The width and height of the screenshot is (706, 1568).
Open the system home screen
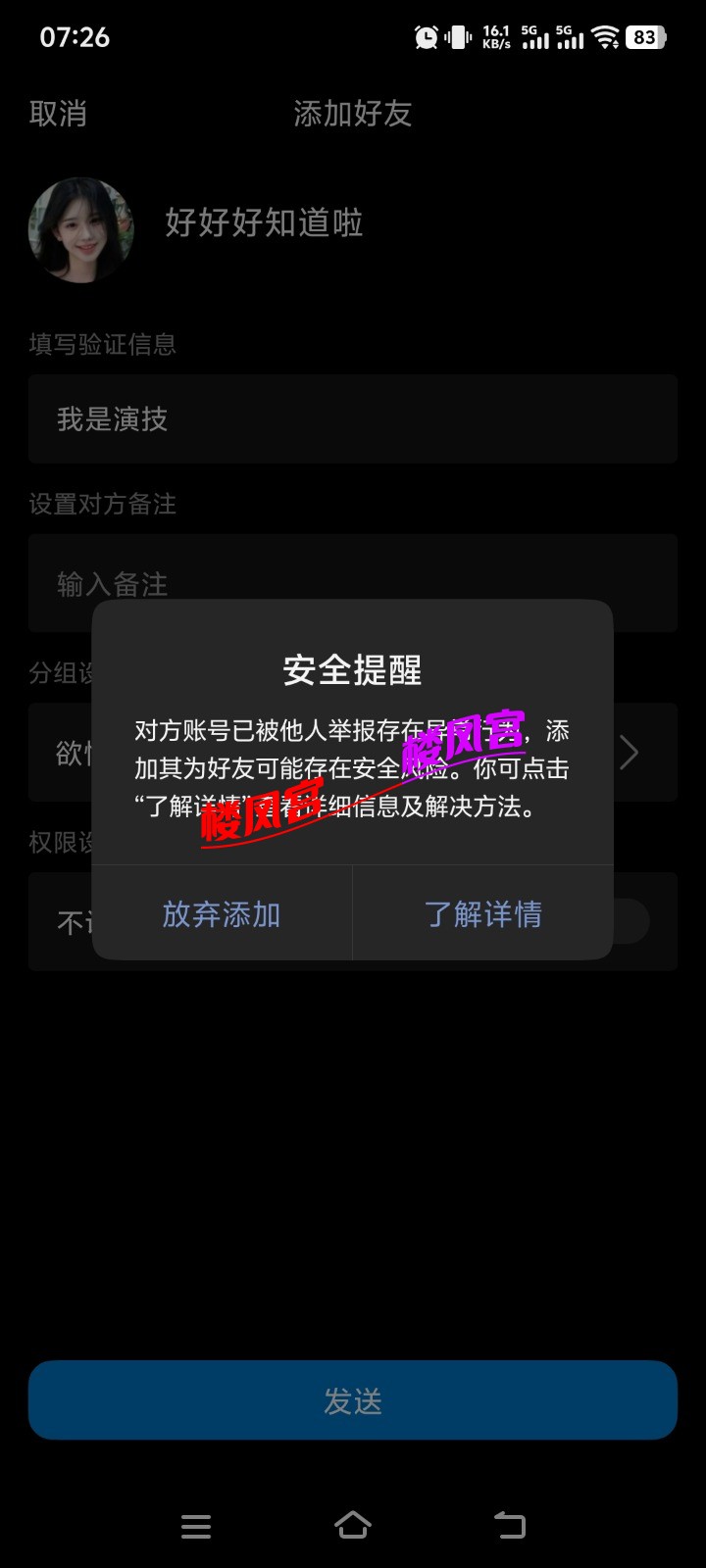tap(353, 1525)
